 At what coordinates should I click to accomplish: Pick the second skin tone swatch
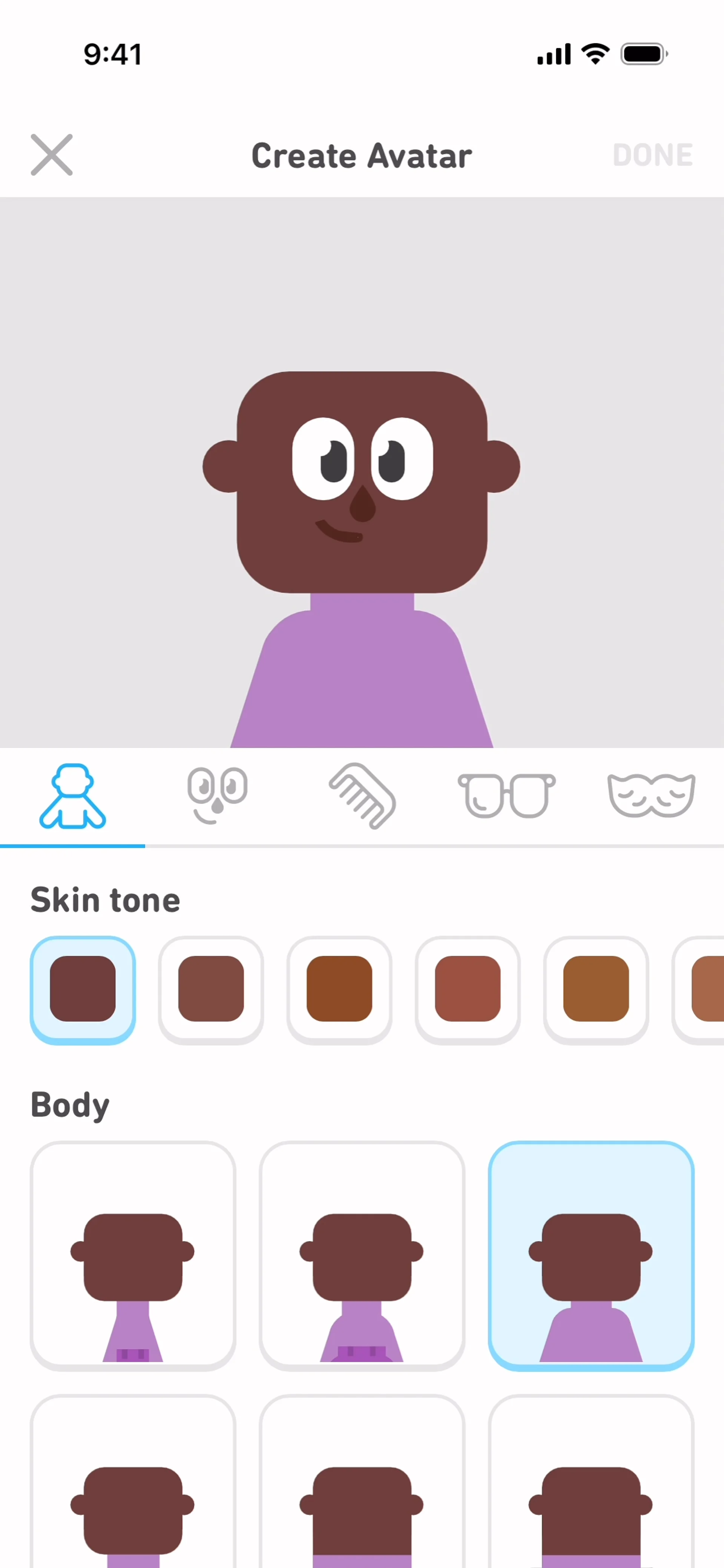(211, 989)
